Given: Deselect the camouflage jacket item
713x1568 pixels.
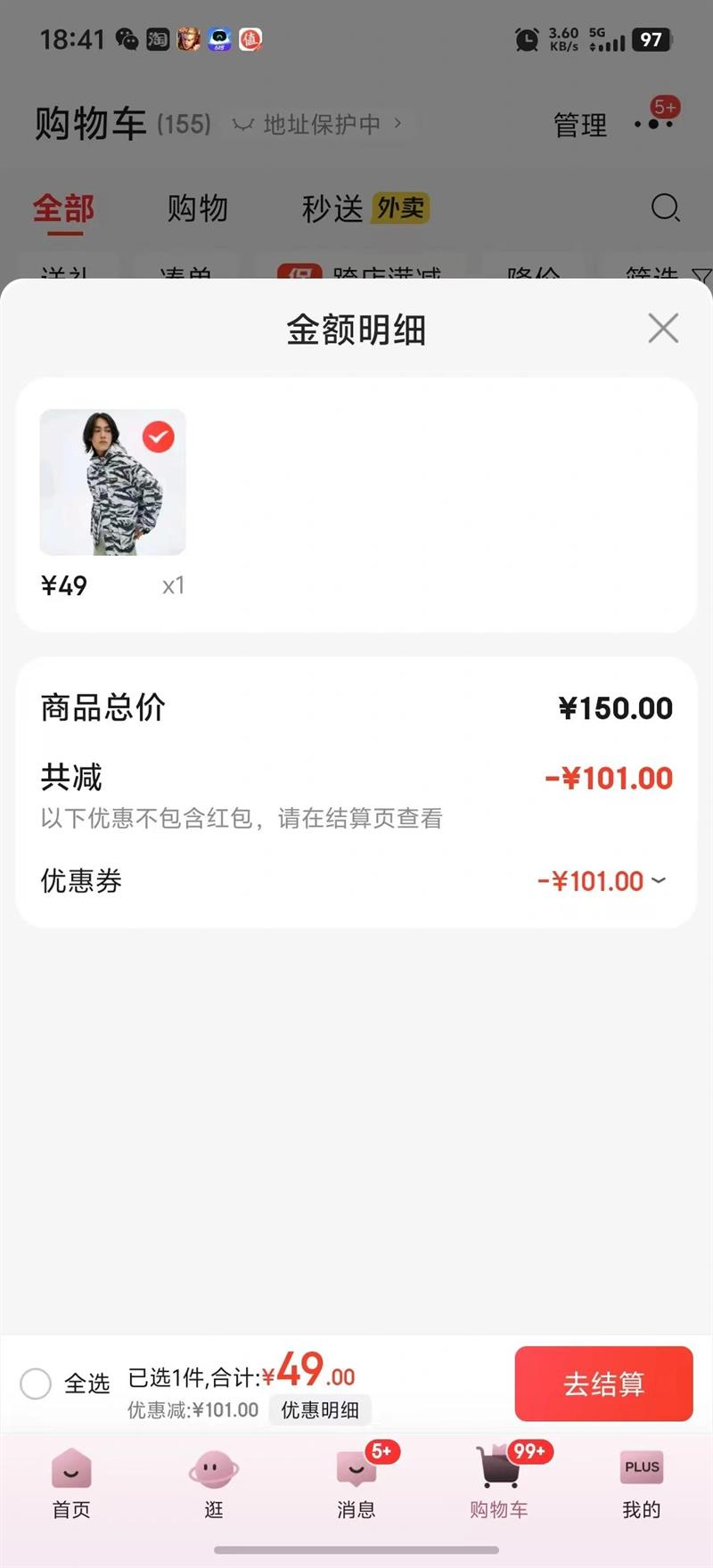Looking at the screenshot, I should pyautogui.click(x=159, y=437).
